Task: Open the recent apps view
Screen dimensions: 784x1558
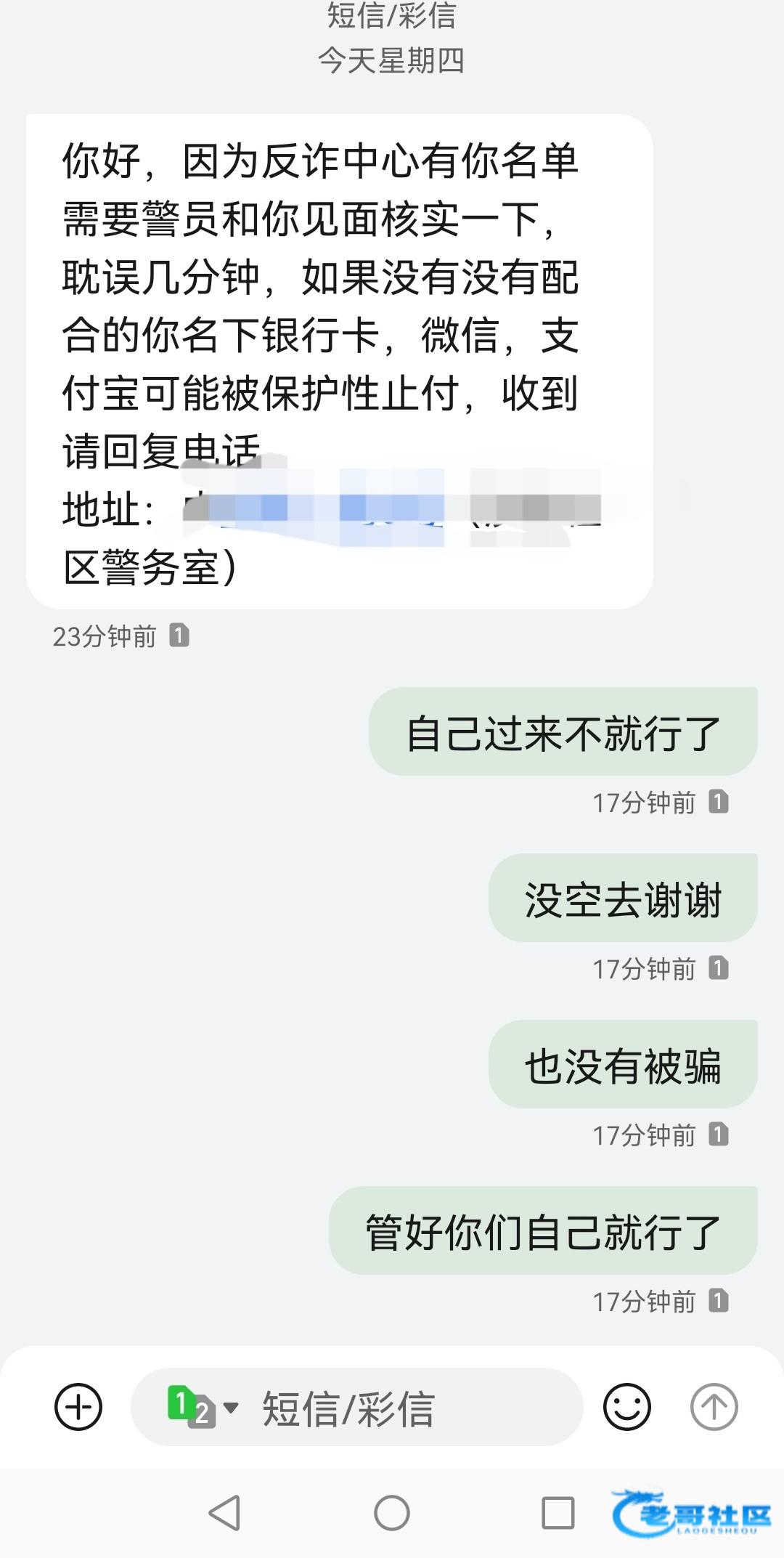Action: tap(558, 1513)
